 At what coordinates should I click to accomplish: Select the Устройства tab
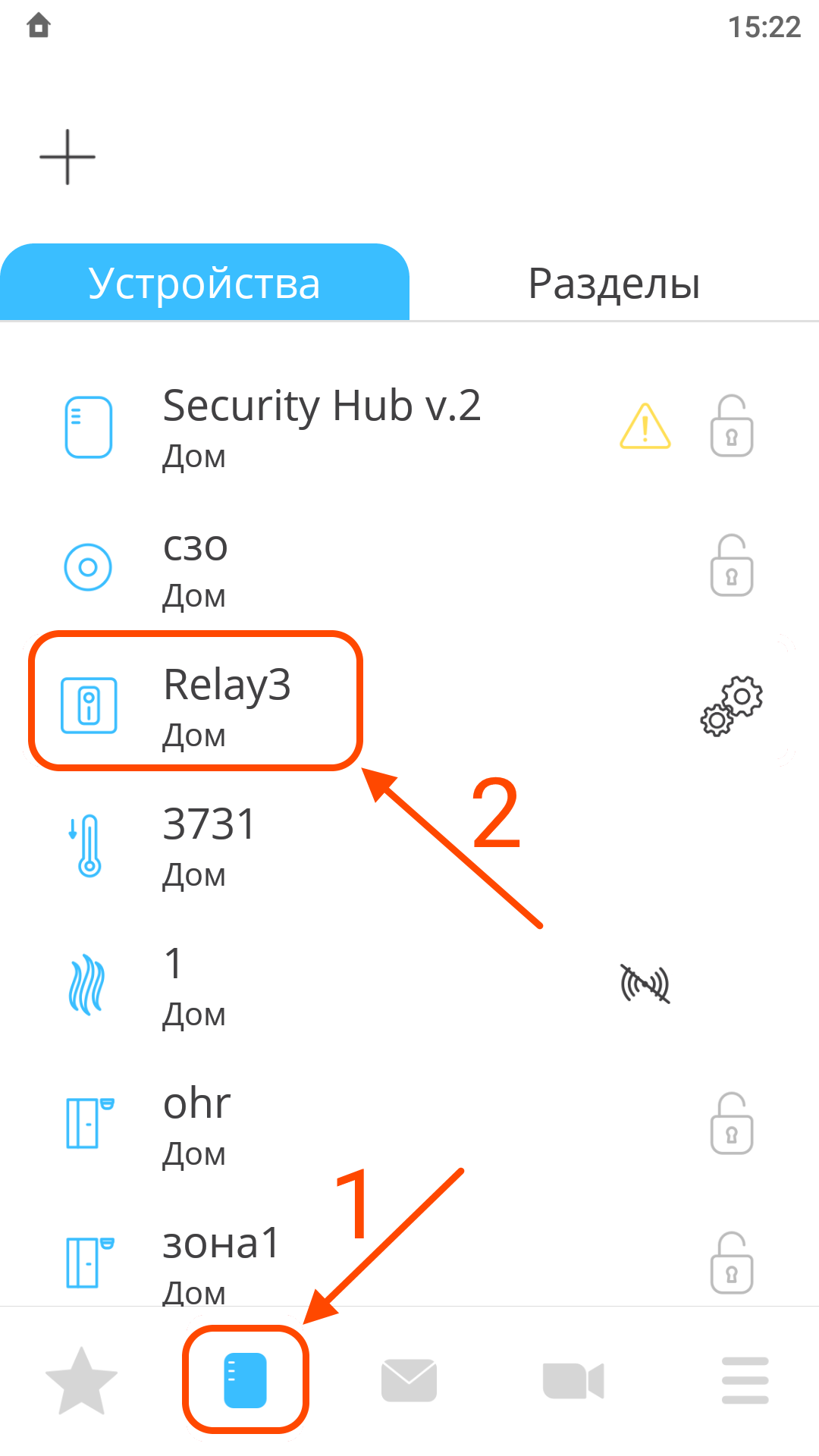tap(205, 283)
